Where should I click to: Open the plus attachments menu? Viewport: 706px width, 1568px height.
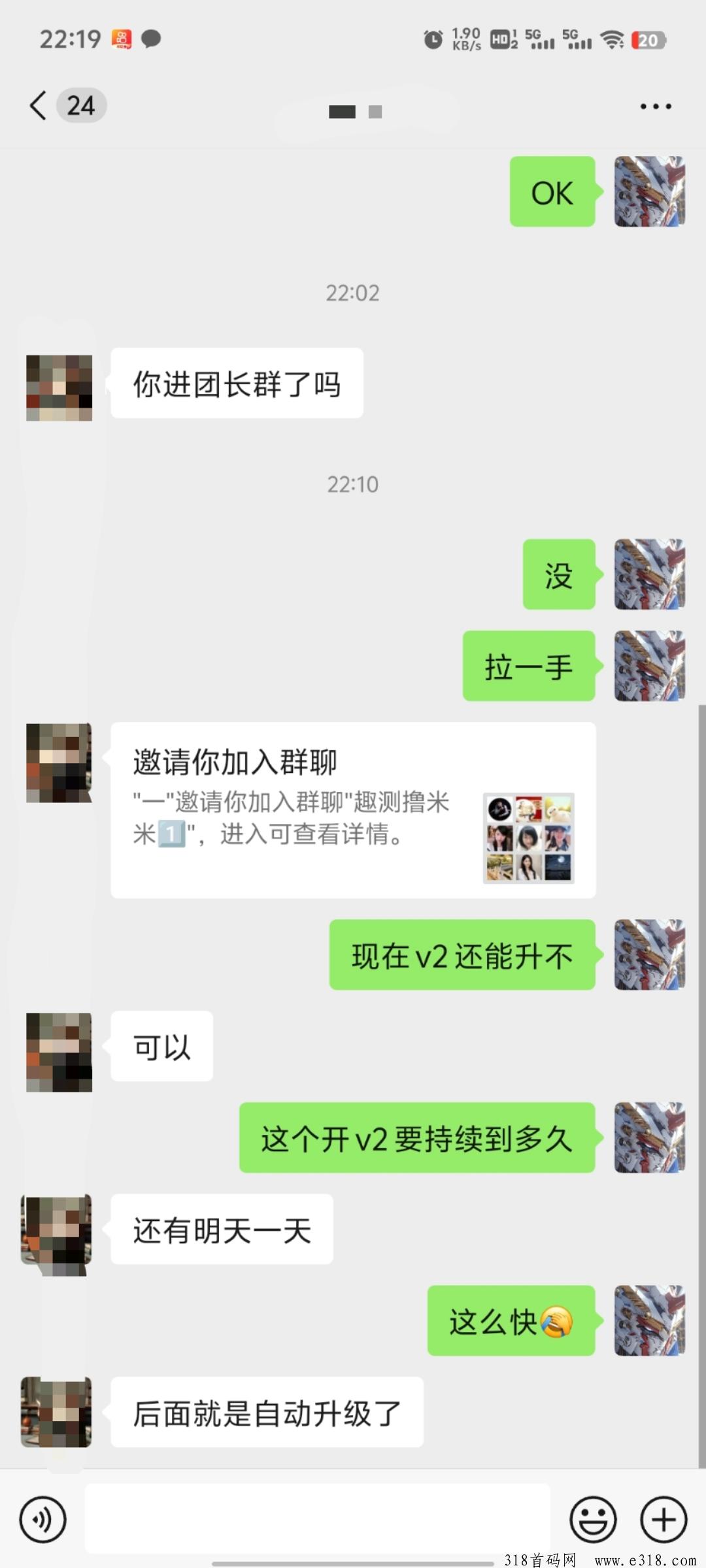pyautogui.click(x=663, y=1520)
